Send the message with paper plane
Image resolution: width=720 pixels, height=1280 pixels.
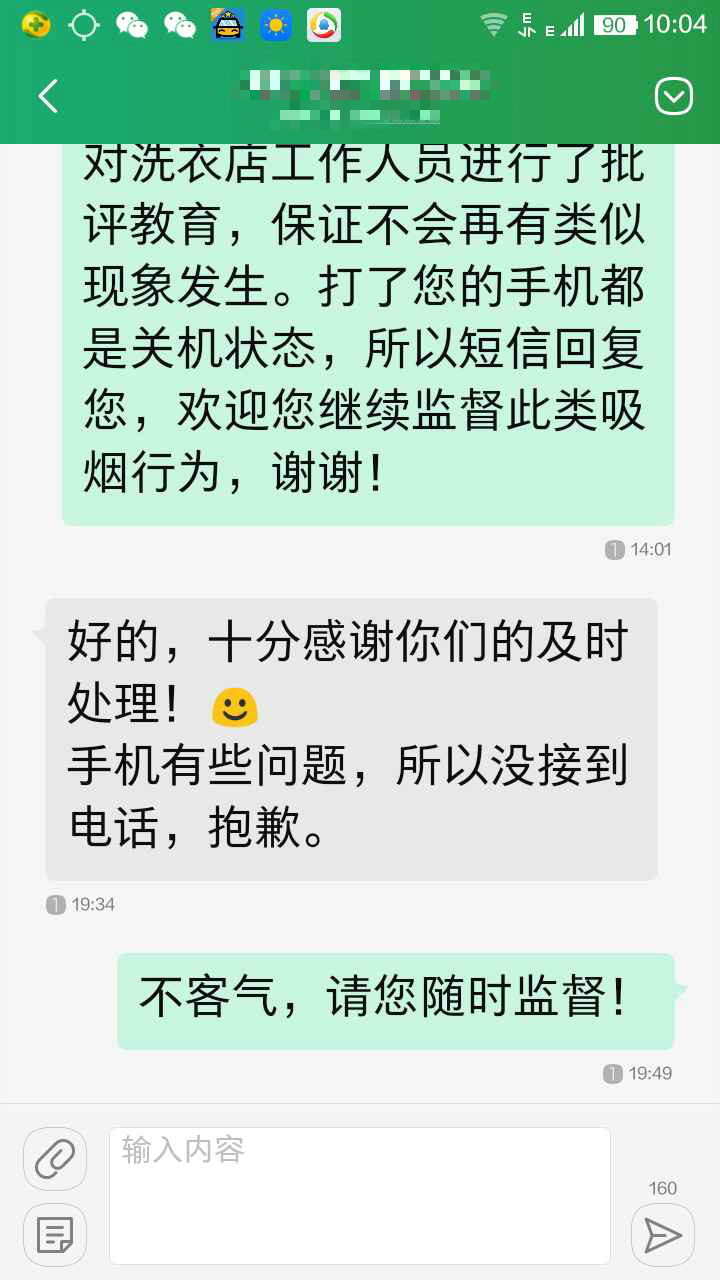(x=662, y=1235)
